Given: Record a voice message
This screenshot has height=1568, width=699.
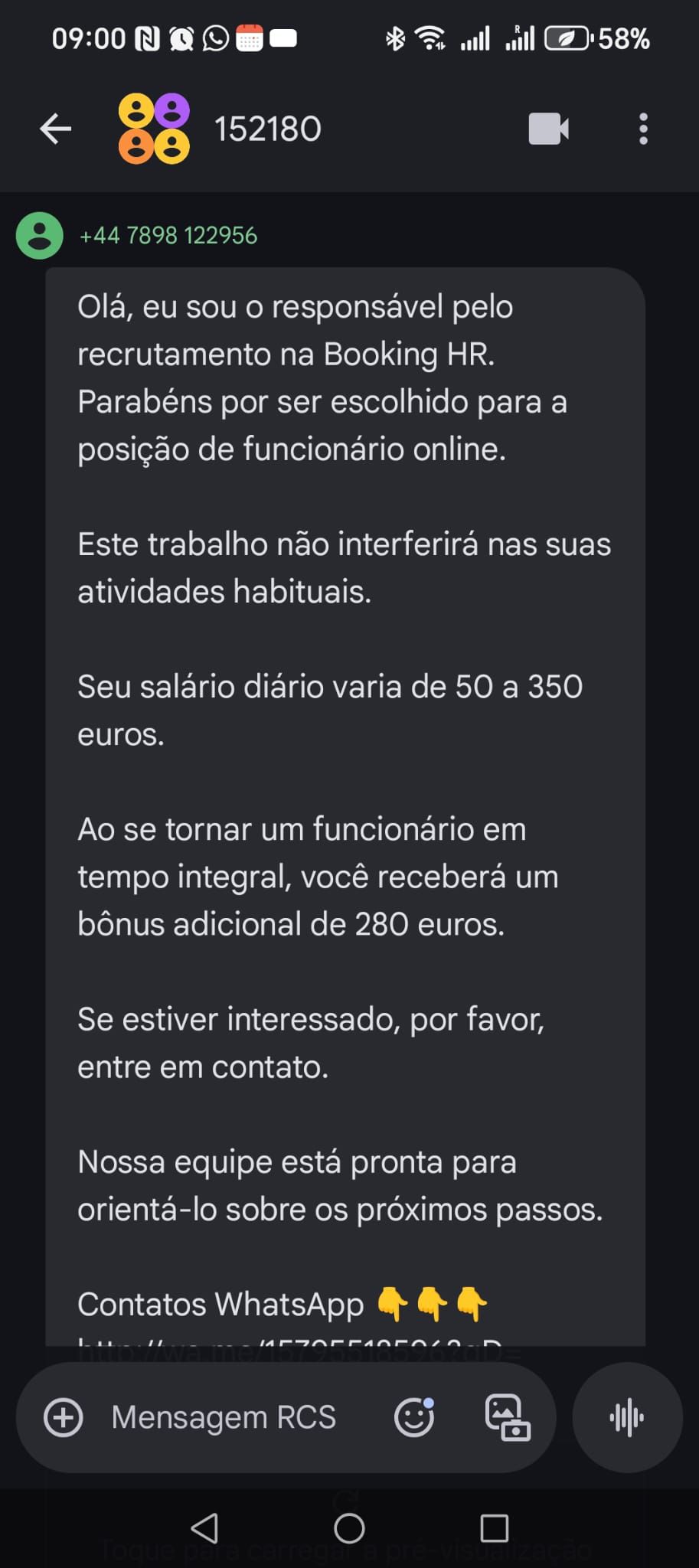Looking at the screenshot, I should point(627,1417).
